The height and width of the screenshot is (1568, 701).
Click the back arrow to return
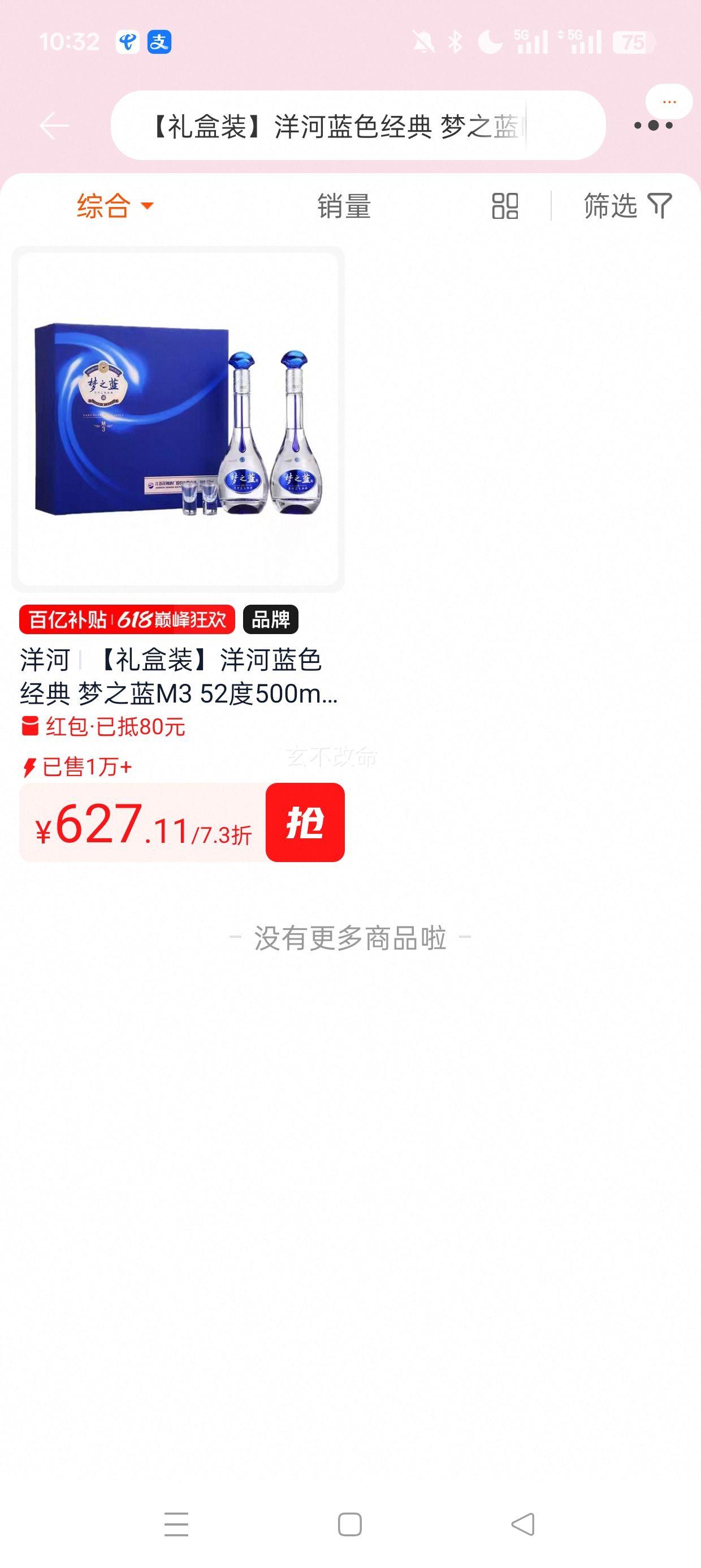click(x=55, y=125)
